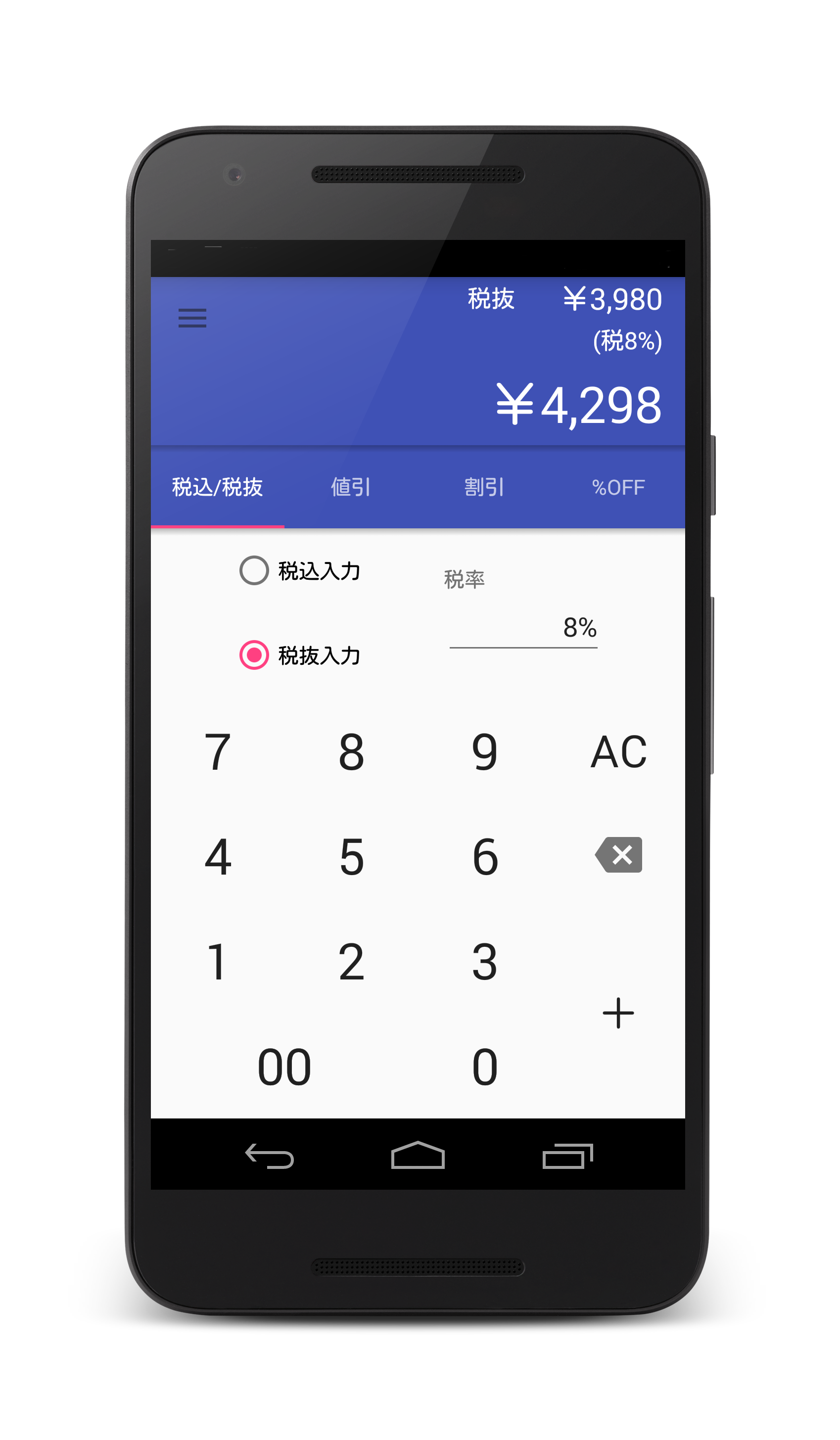Open the hamburger drawer menu
840x1440 pixels.
tap(192, 318)
